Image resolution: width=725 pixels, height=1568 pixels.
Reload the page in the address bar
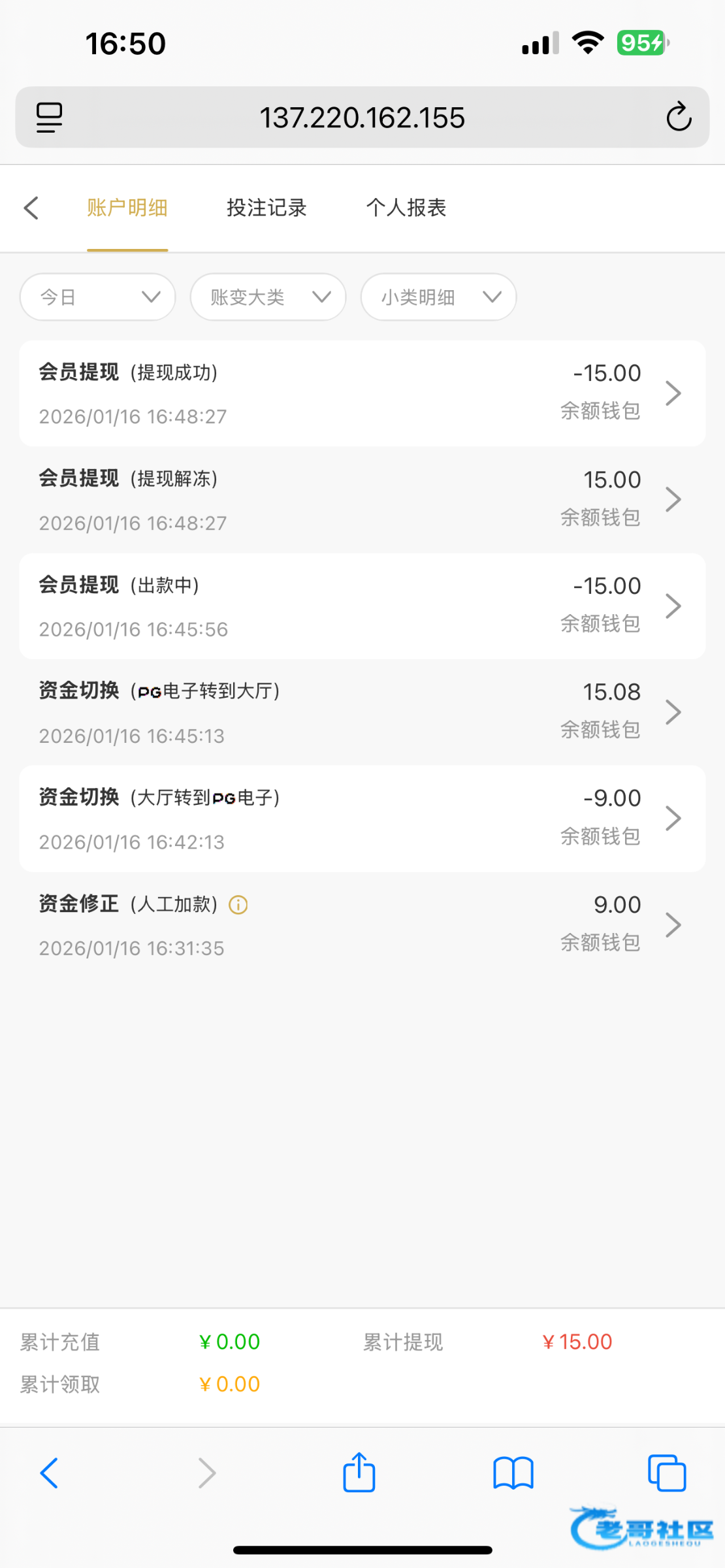pyautogui.click(x=679, y=118)
